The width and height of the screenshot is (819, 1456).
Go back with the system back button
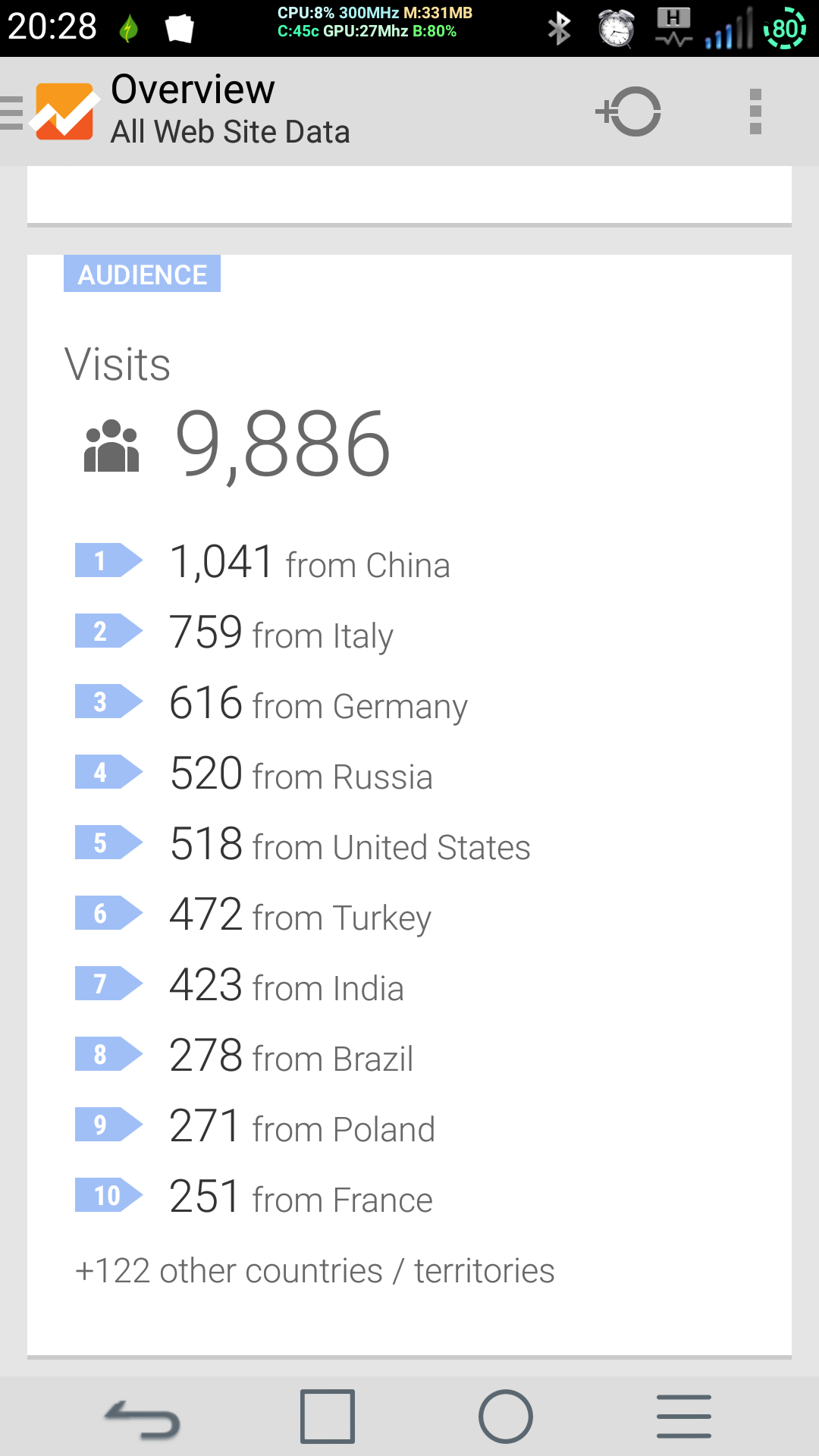pyautogui.click(x=143, y=1418)
